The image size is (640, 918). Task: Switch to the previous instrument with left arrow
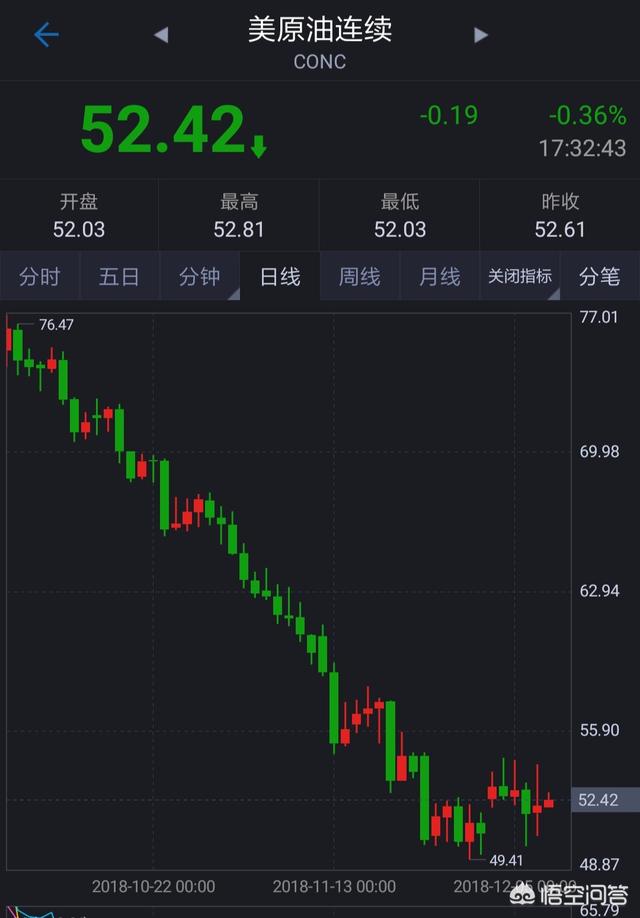click(161, 35)
